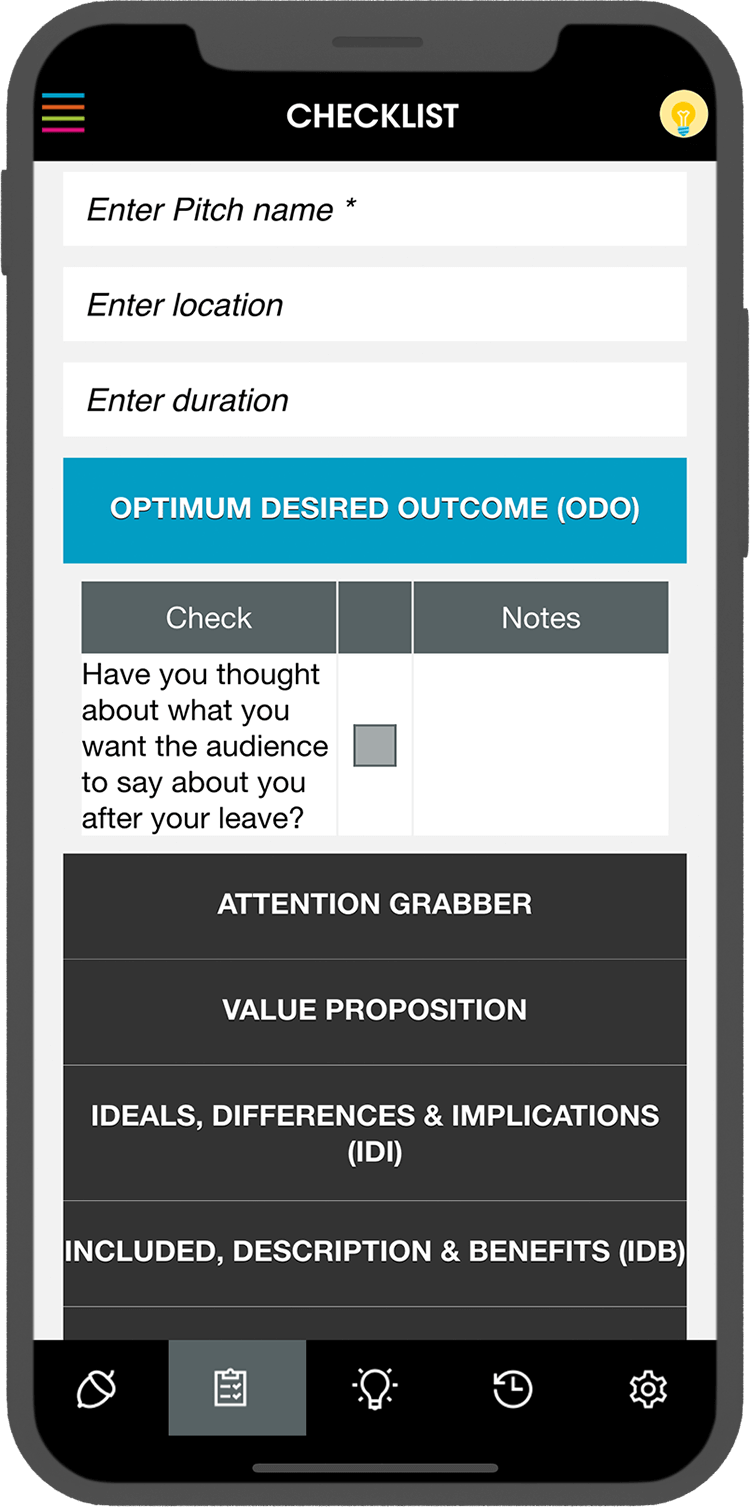Tap the Enter location field
The image size is (750, 1507).
point(375,304)
